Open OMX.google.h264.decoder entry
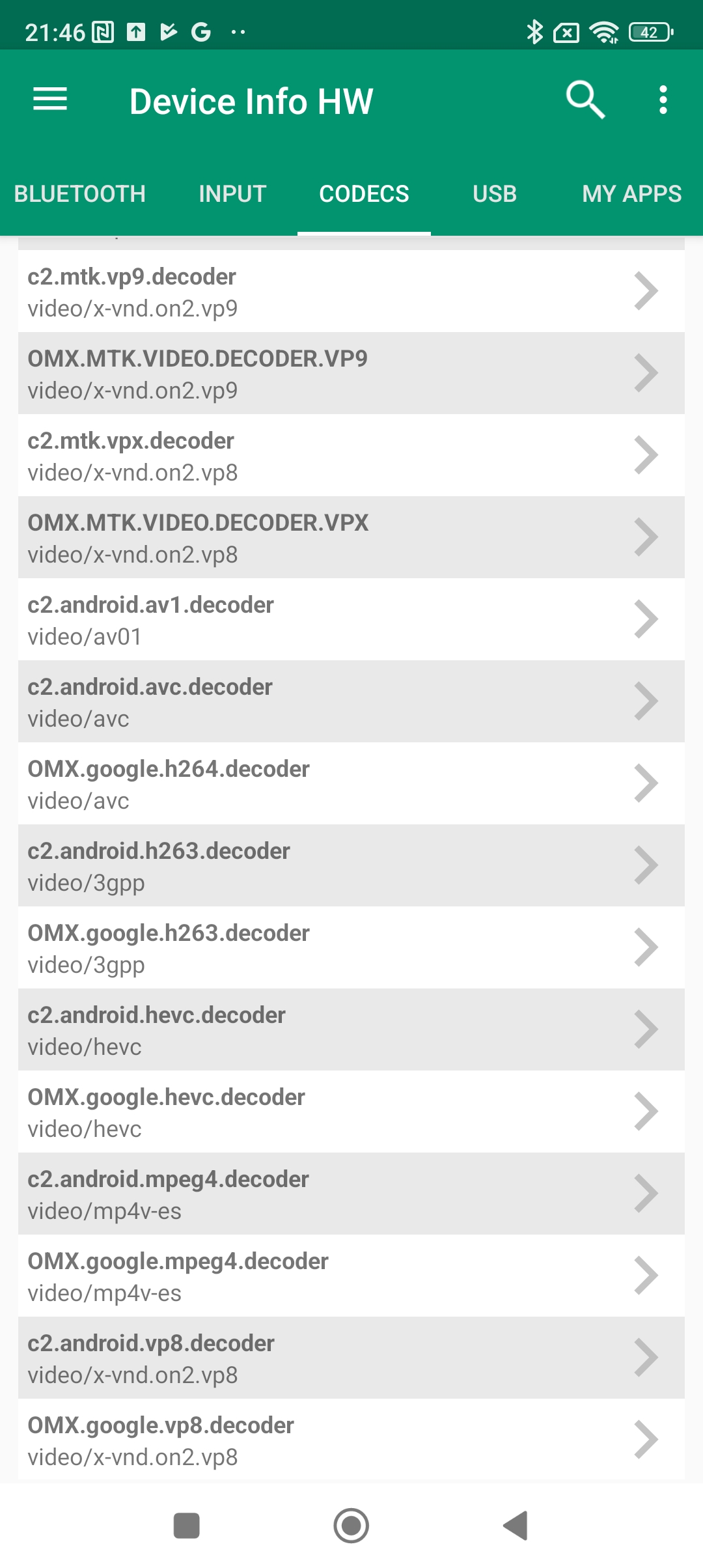This screenshot has width=703, height=1568. coord(351,784)
